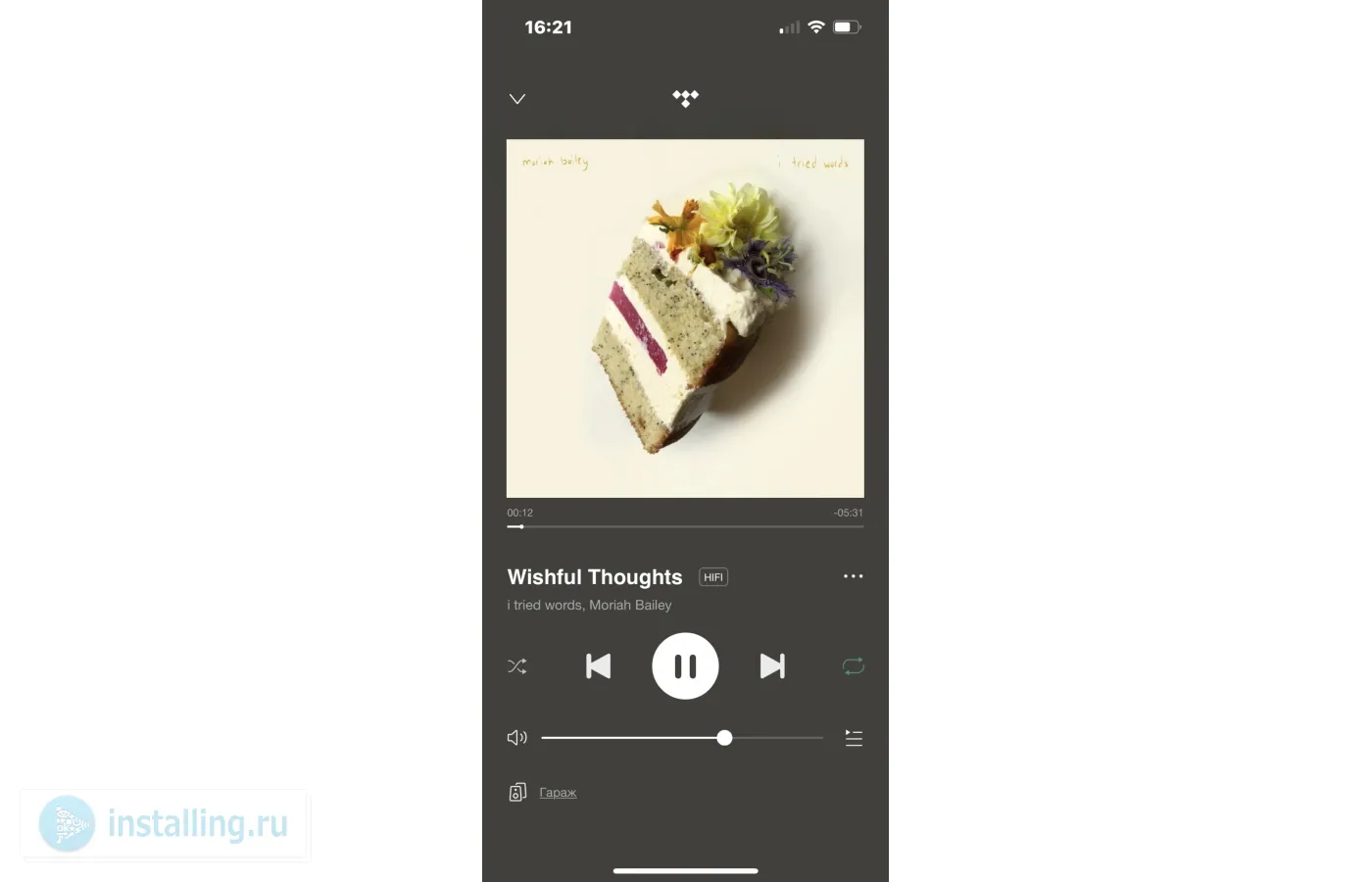Toggle shuffle mode
Viewport: 1372px width, 882px height.
(x=517, y=666)
